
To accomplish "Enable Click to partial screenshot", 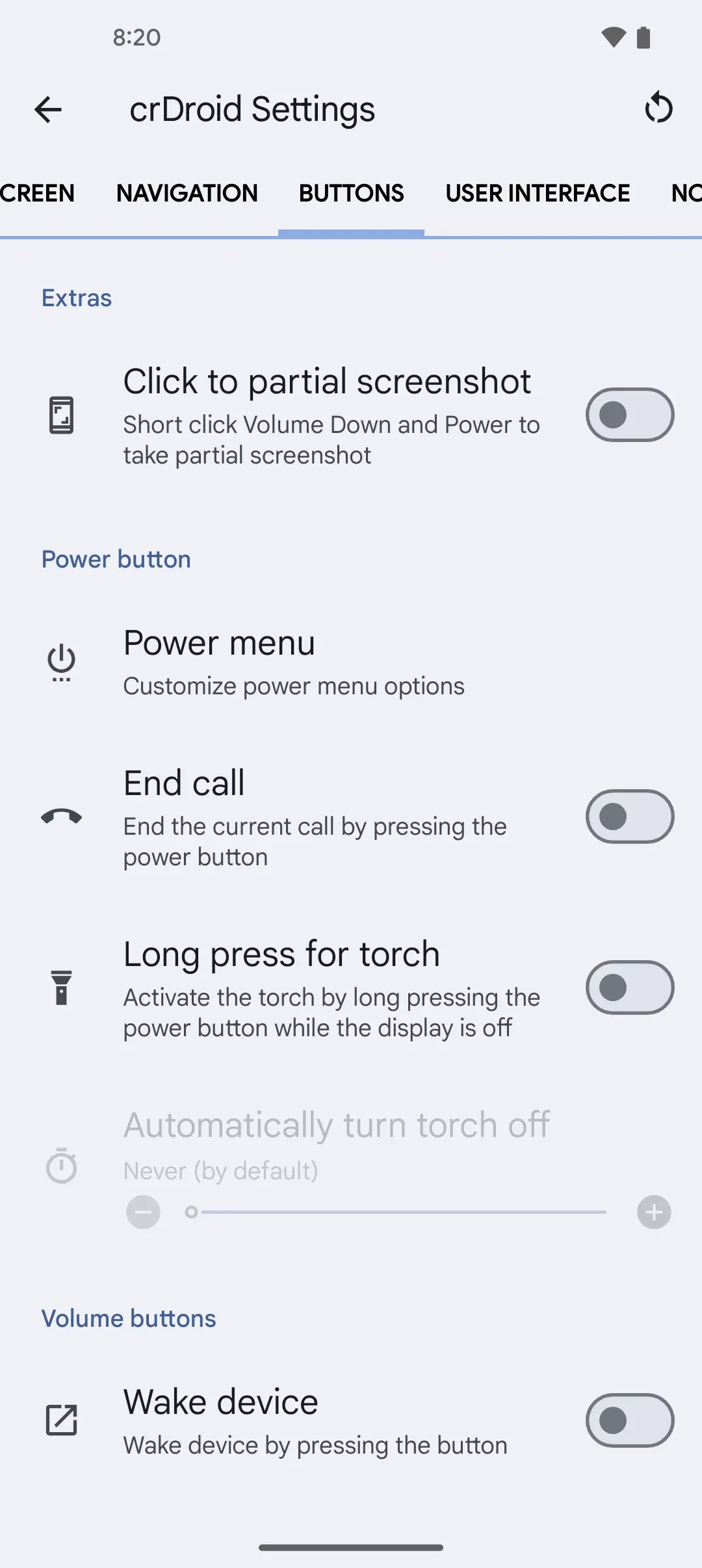I will click(629, 415).
